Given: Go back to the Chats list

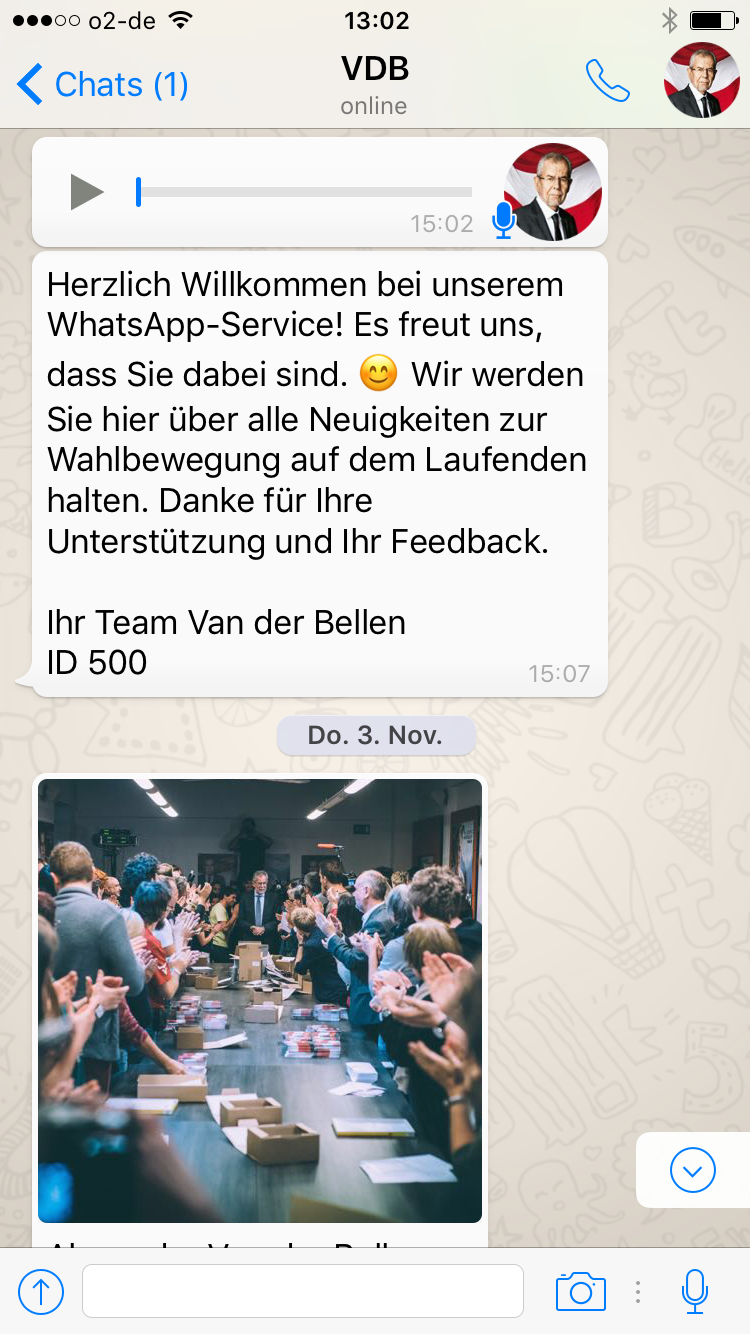Looking at the screenshot, I should 100,85.
